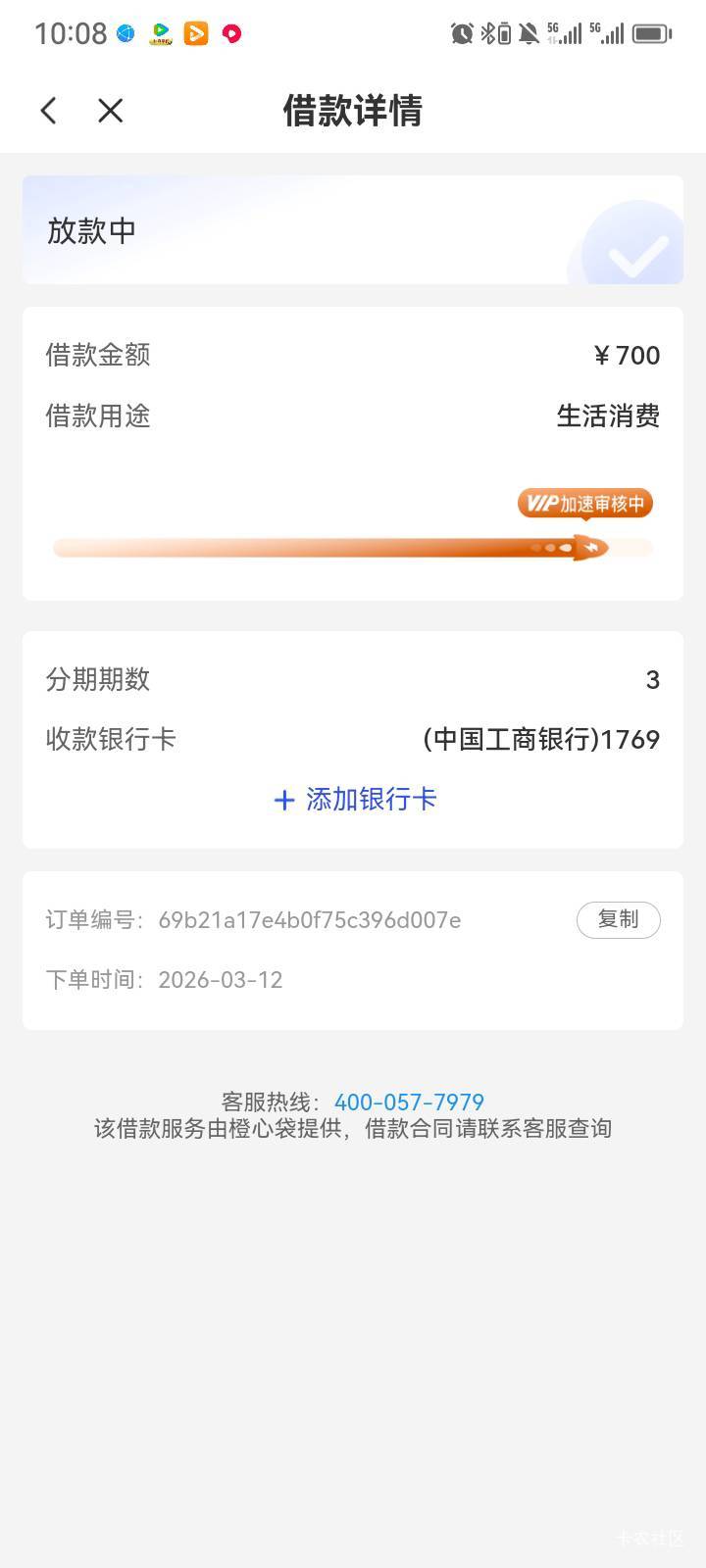Tap 添加银行卡 to add a bank card
Image resolution: width=706 pixels, height=1568 pixels.
tap(354, 799)
